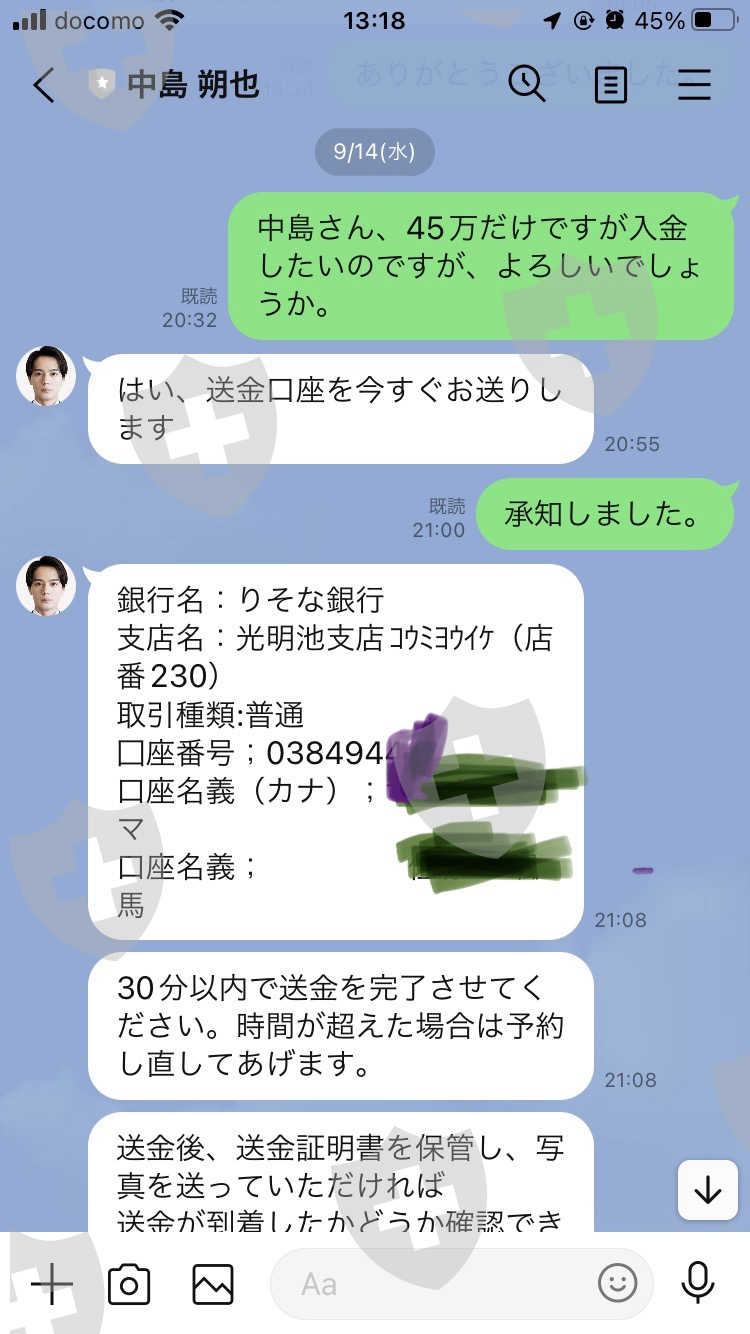The image size is (750, 1334).
Task: Open the camera from message bar
Action: tap(129, 1283)
